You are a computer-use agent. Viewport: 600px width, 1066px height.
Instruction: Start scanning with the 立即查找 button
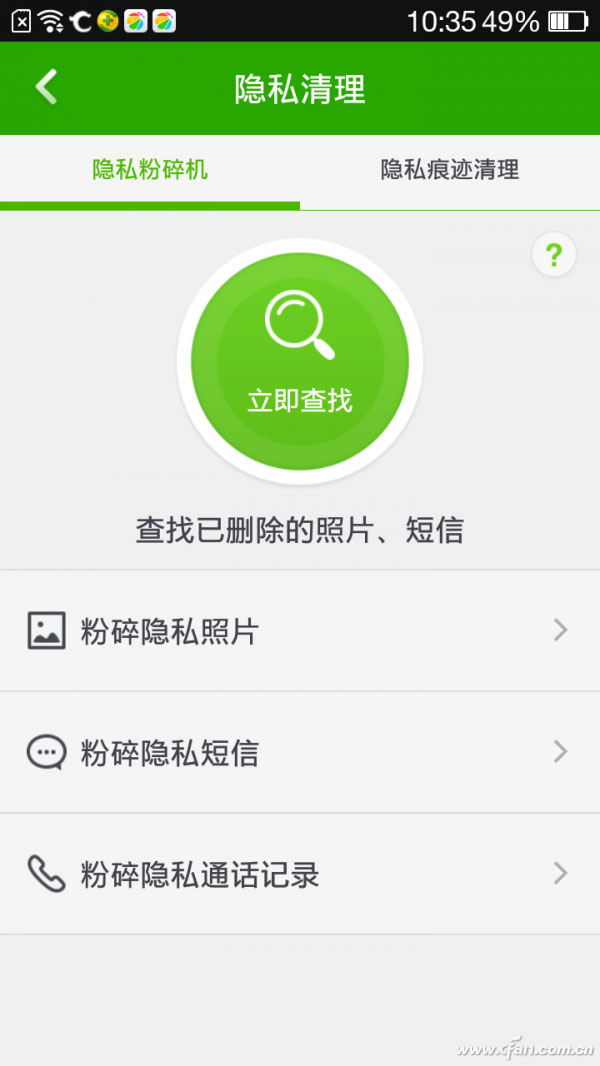coord(300,361)
